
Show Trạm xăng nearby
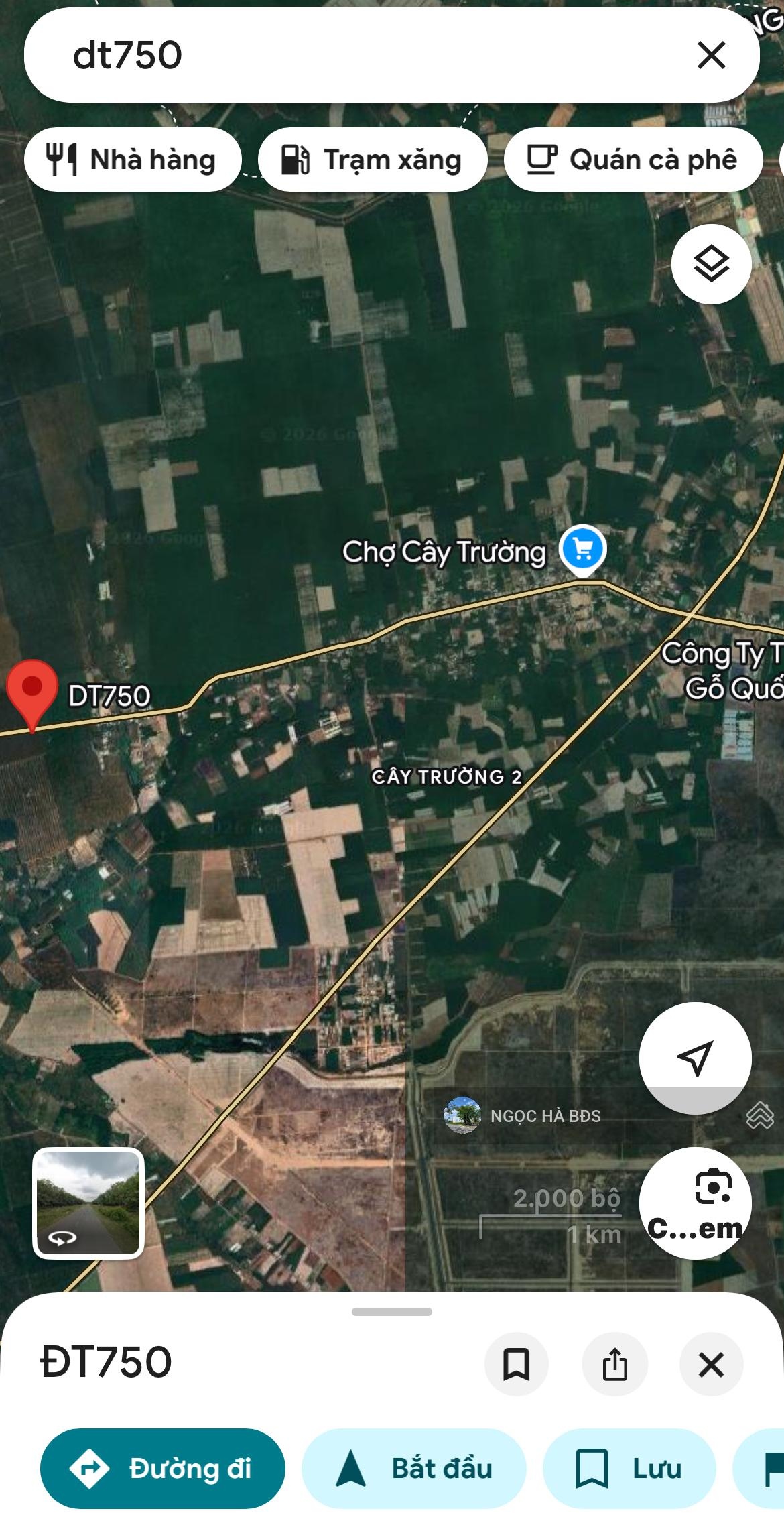pos(373,160)
